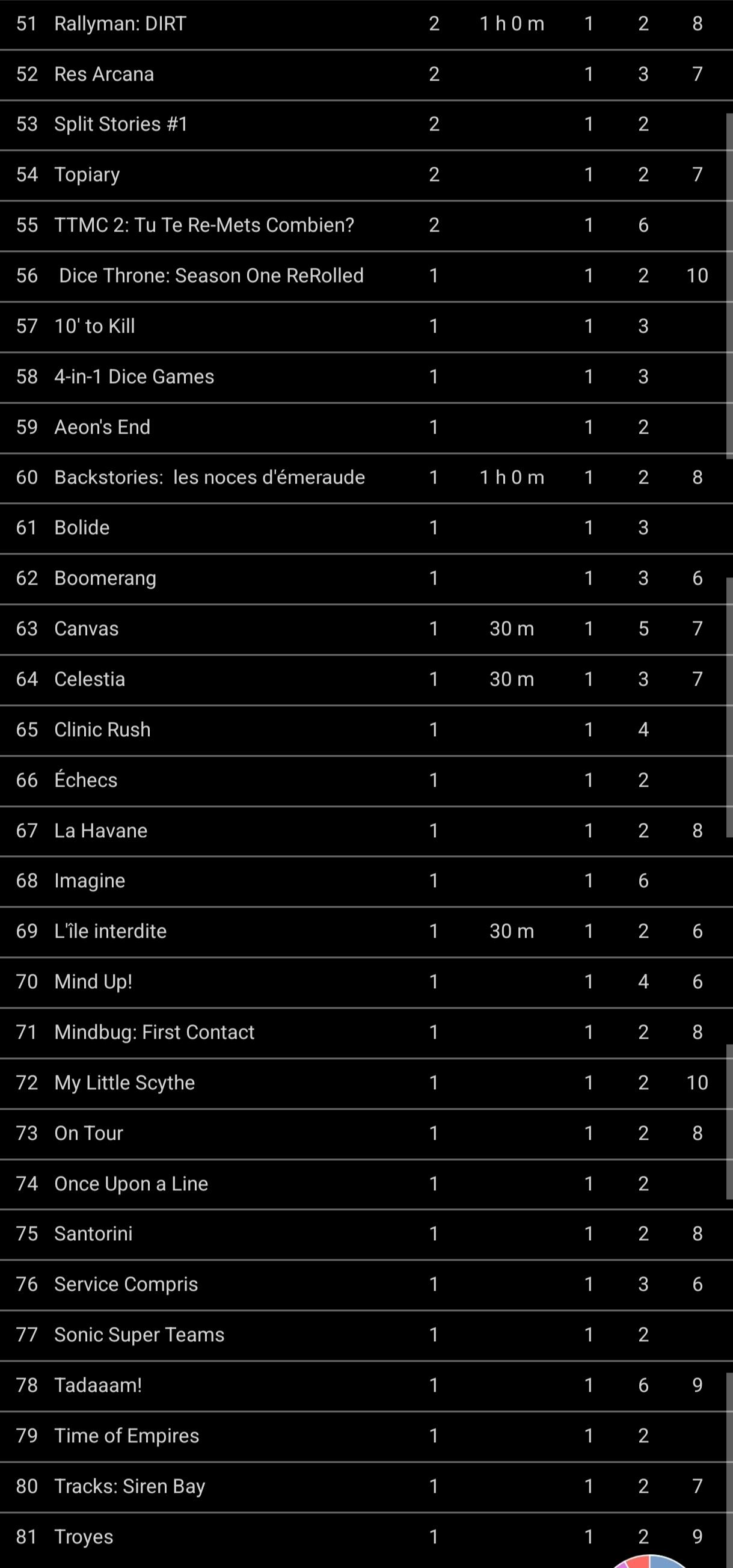
Task: Open the Rallyman: DIRT game row
Action: pyautogui.click(x=120, y=23)
